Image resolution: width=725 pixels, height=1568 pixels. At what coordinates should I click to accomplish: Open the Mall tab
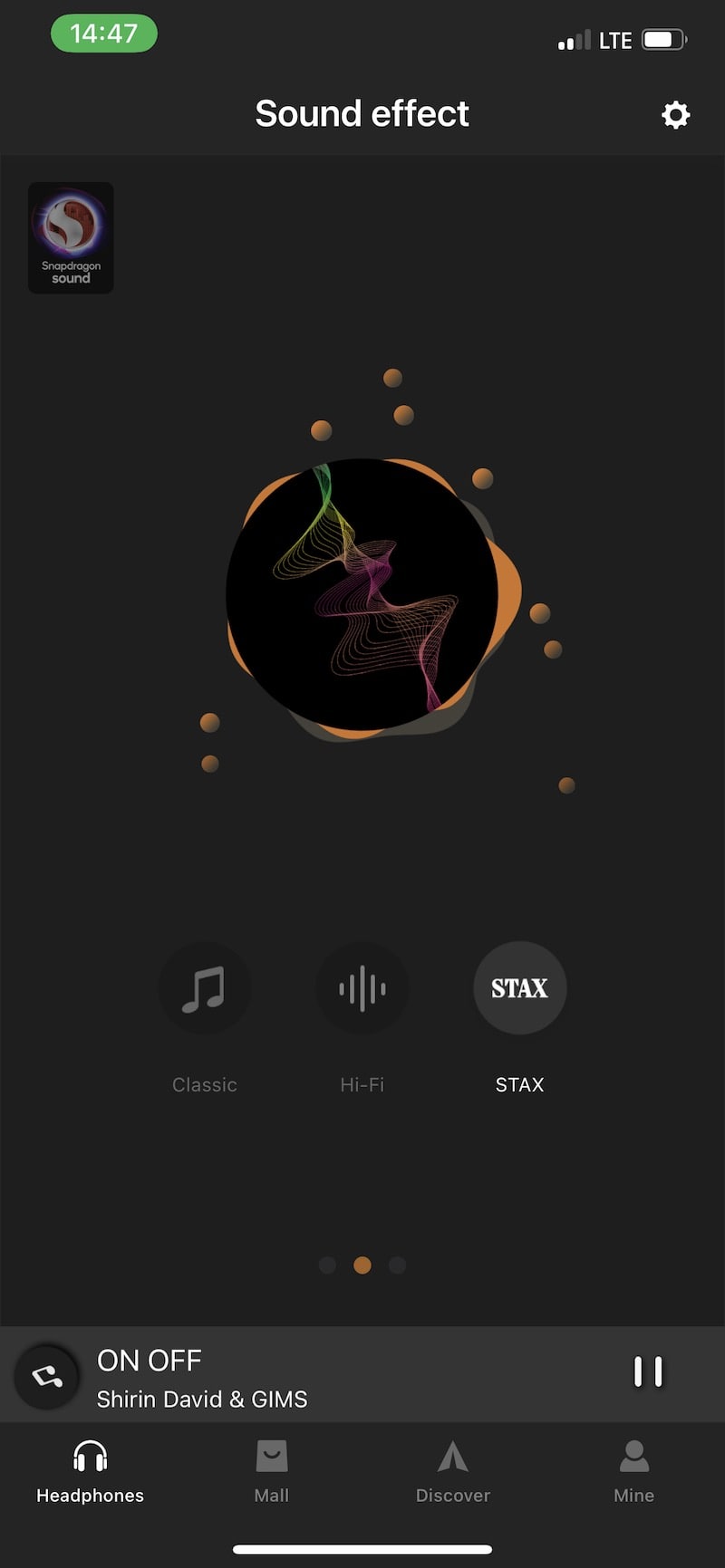pos(272,1472)
